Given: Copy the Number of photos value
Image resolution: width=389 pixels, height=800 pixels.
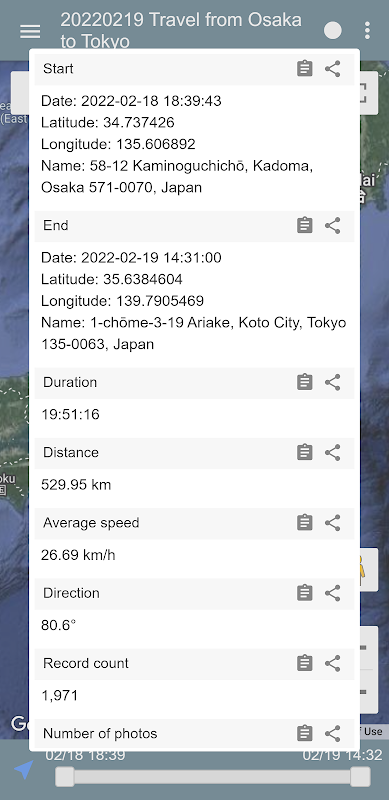Looking at the screenshot, I should pyautogui.click(x=305, y=734).
